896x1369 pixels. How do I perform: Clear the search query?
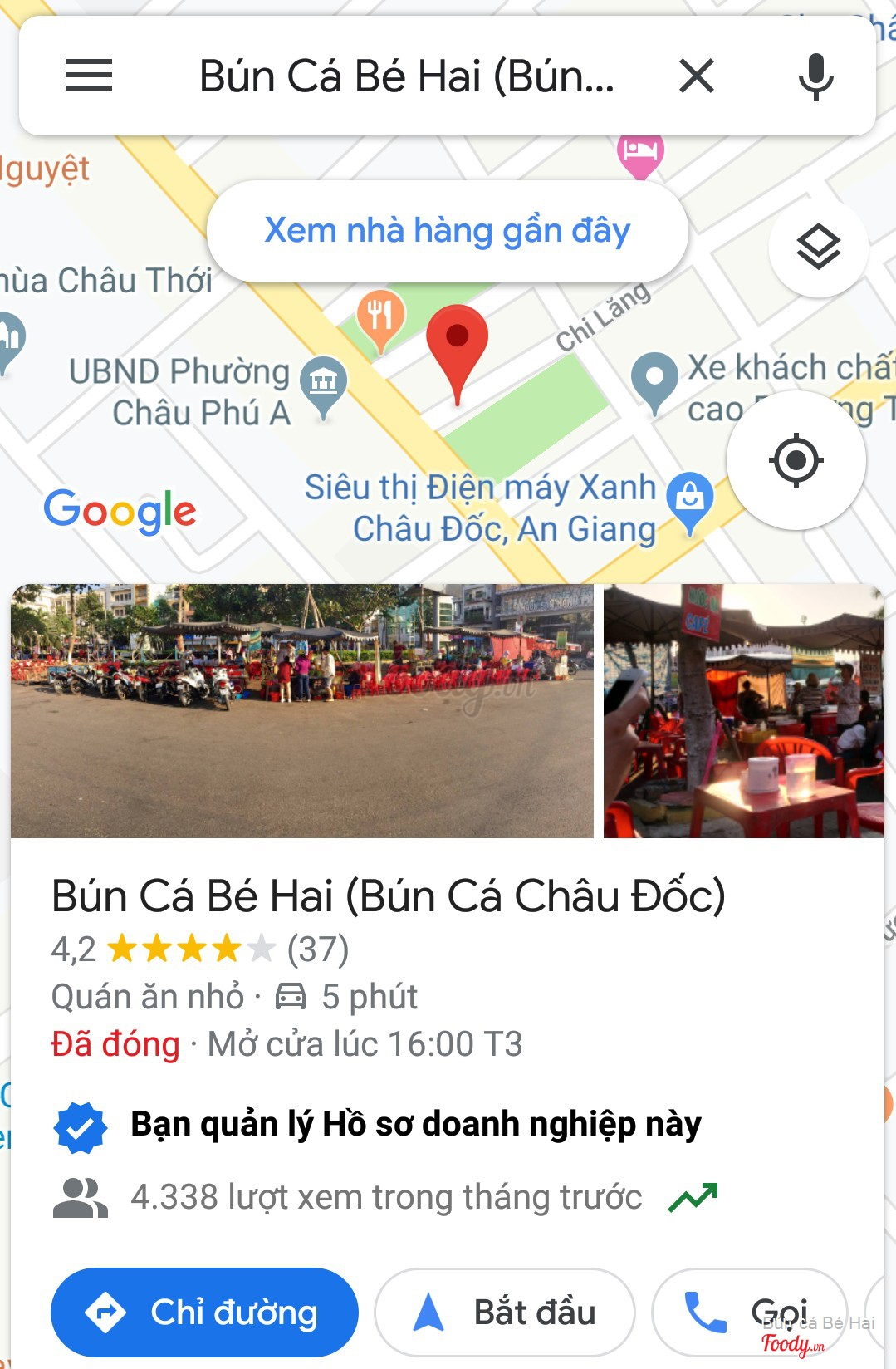696,76
